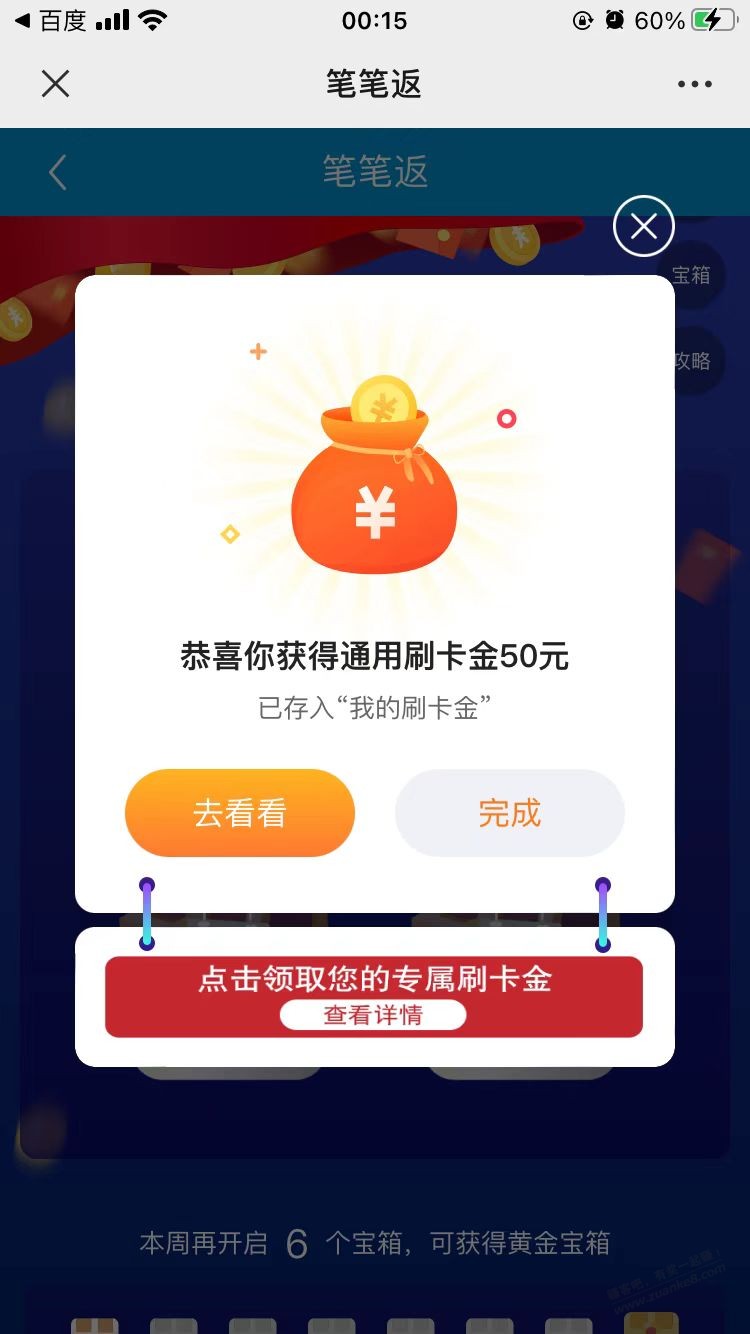Open 查看详情 on the red banner
Screen dimensions: 750x1334
tap(373, 1015)
